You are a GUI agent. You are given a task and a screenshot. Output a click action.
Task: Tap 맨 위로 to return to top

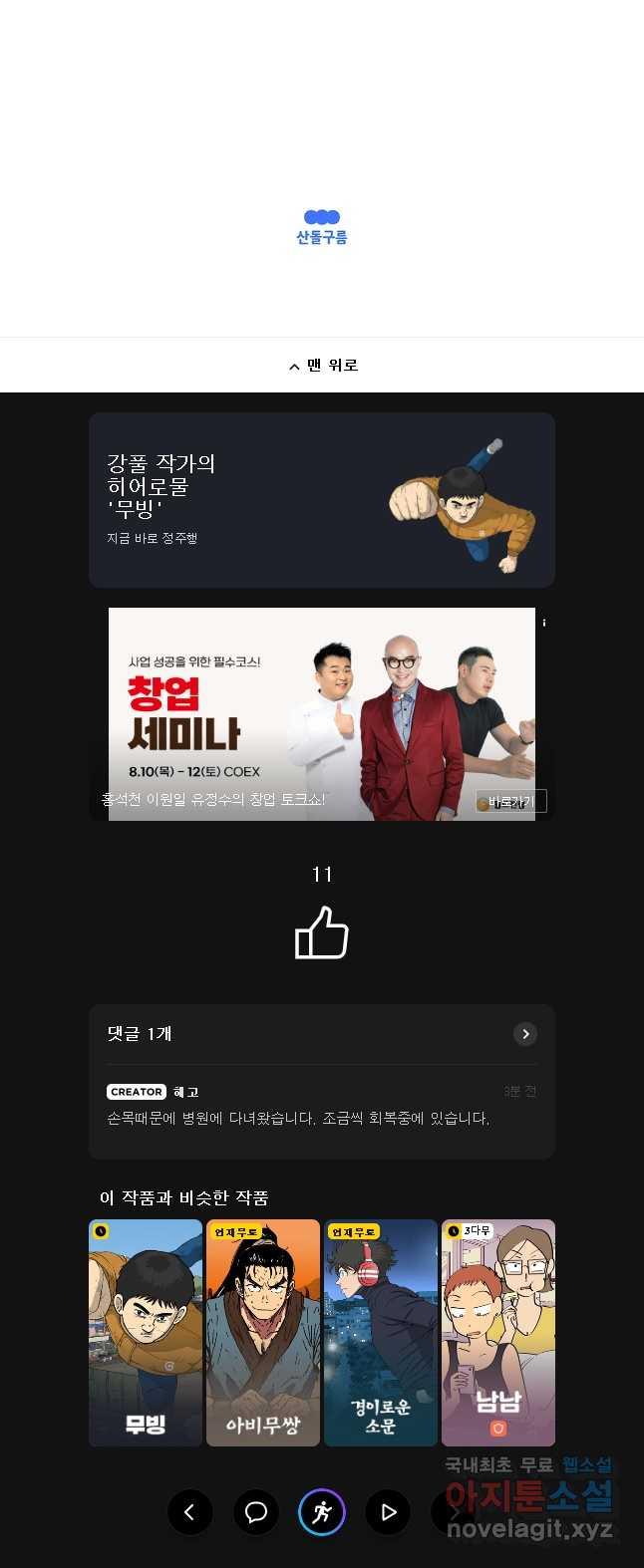coord(322,366)
